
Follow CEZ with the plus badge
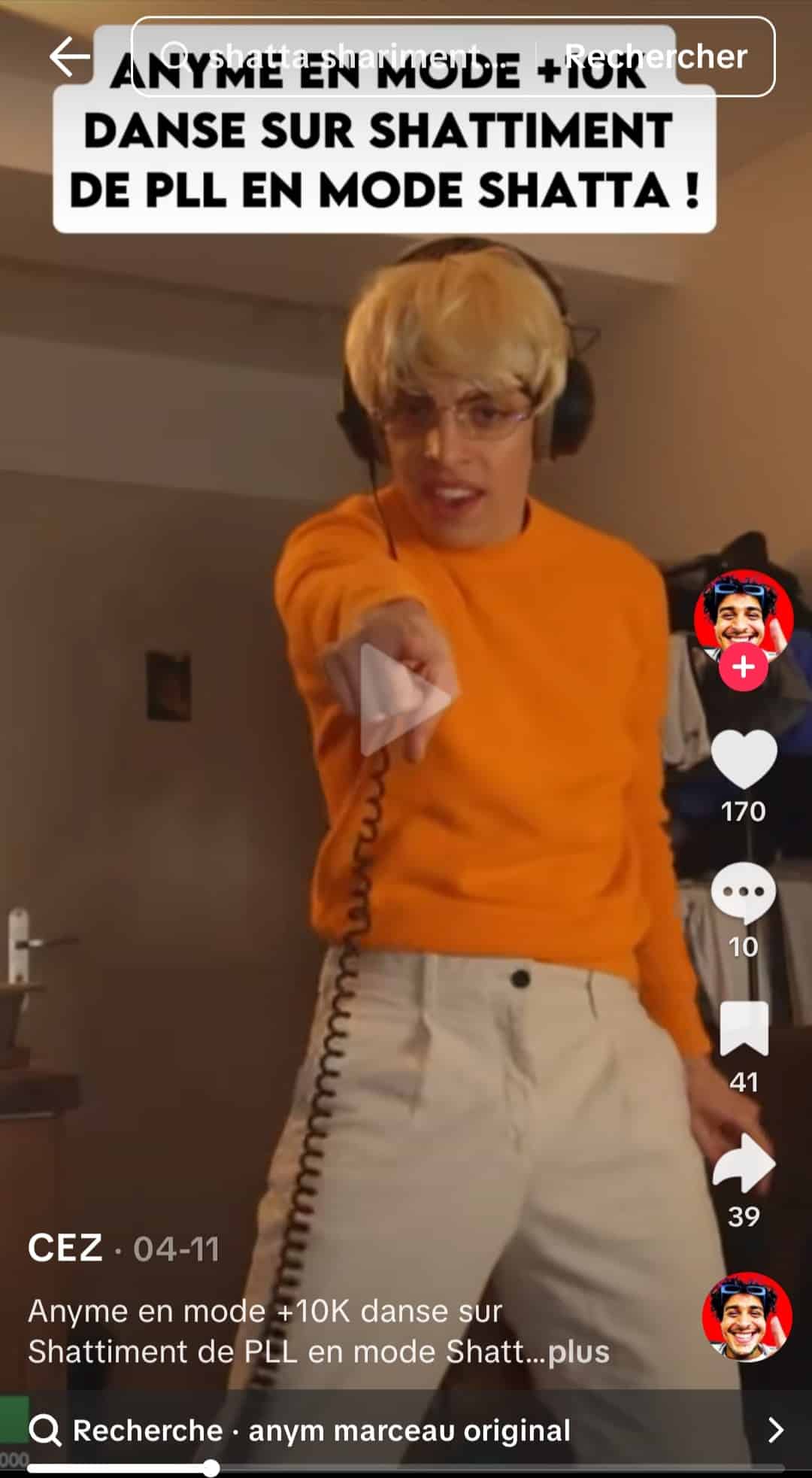pyautogui.click(x=743, y=667)
